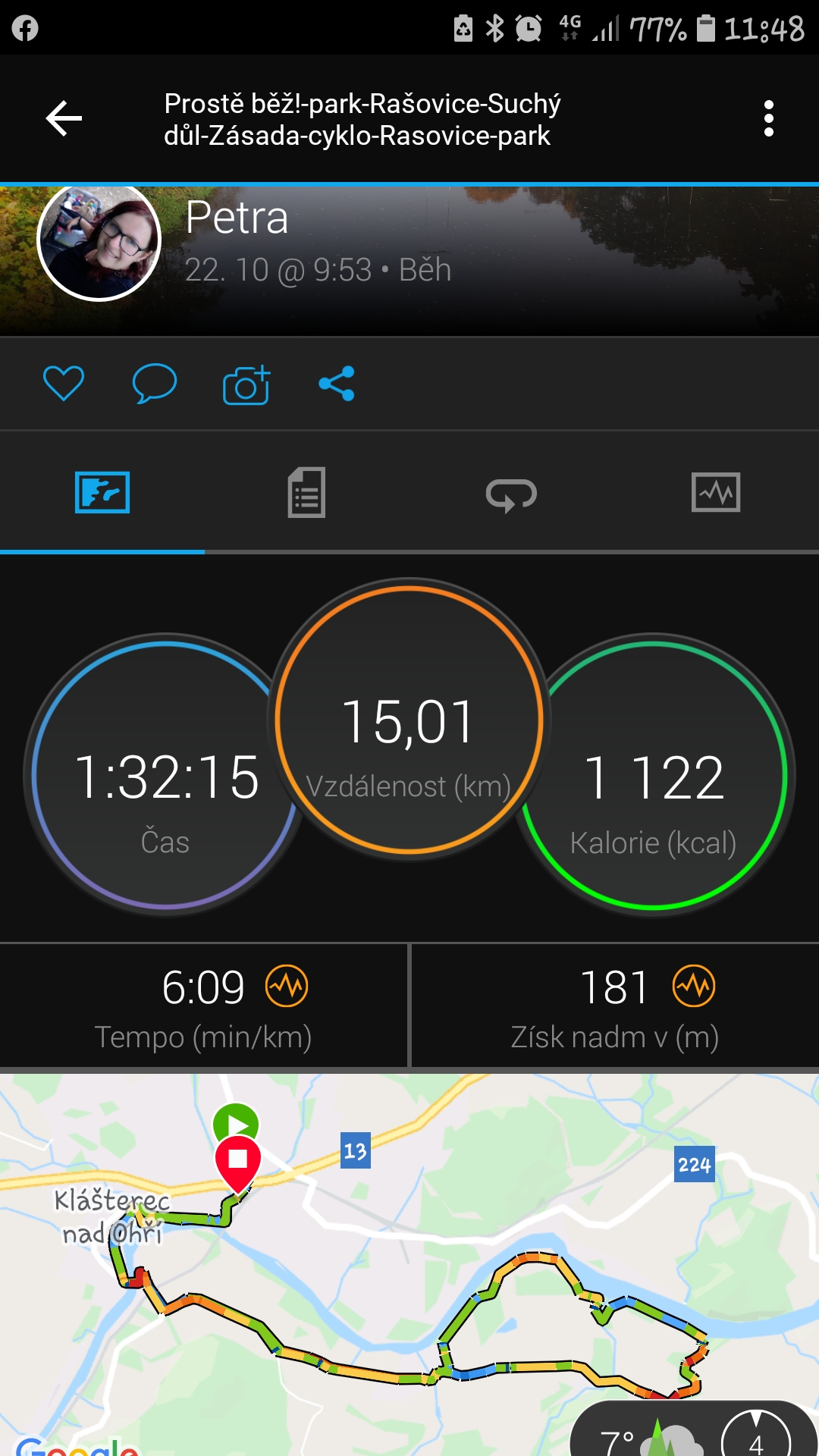The height and width of the screenshot is (1456, 819).
Task: Select the map overview tab
Action: pyautogui.click(x=102, y=492)
